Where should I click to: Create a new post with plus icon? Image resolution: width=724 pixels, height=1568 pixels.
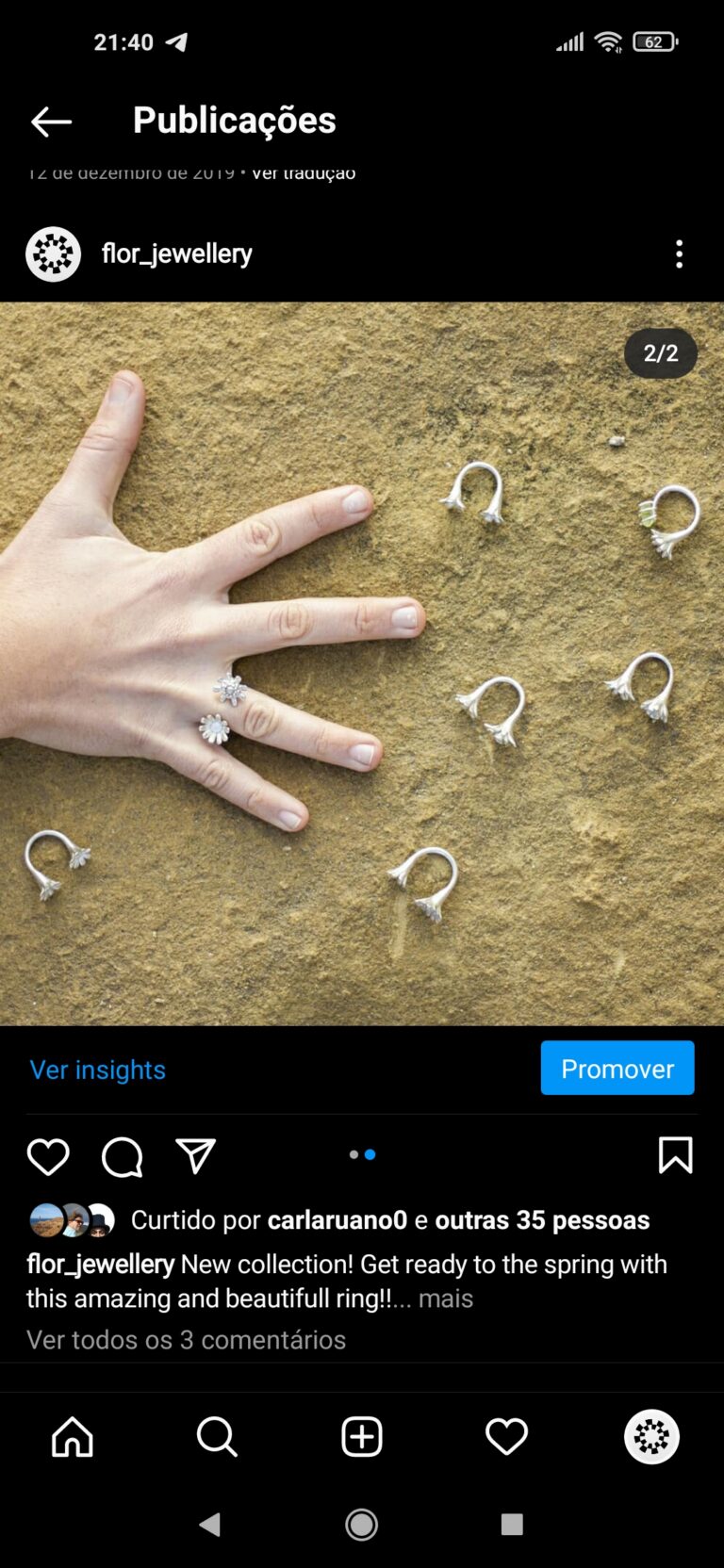[362, 1437]
